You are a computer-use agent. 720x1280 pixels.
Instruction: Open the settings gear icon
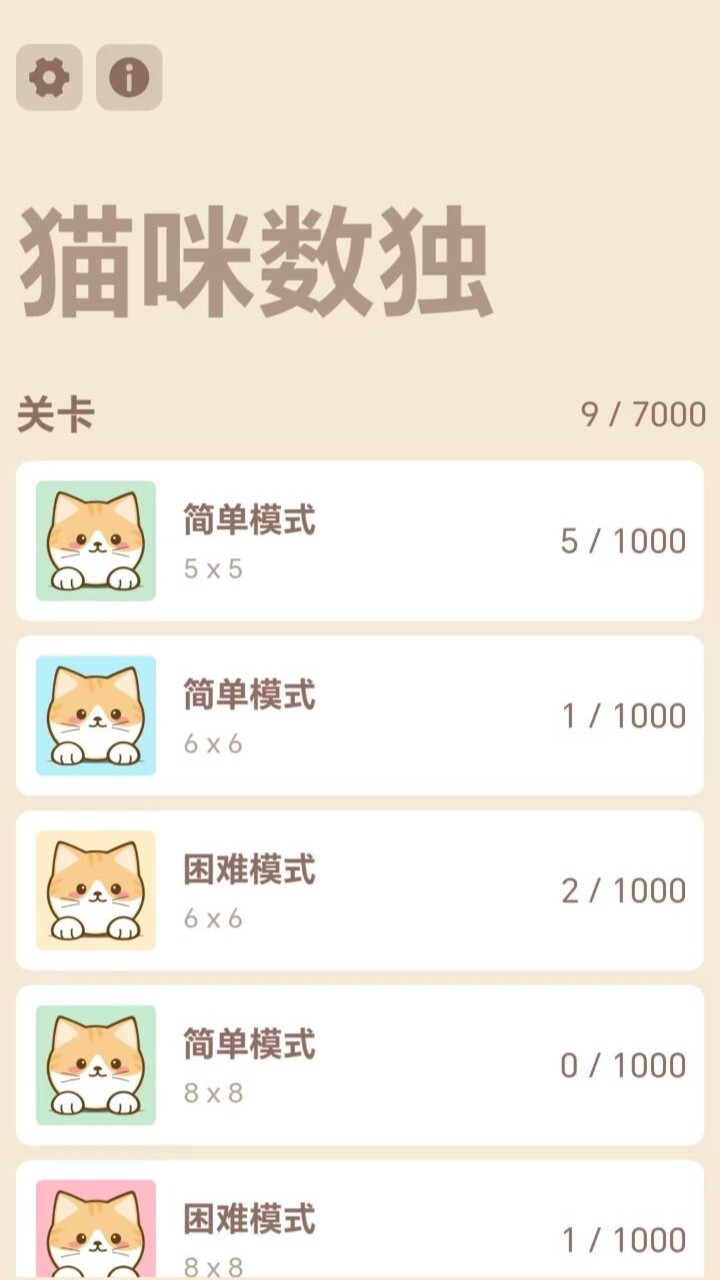click(x=49, y=77)
